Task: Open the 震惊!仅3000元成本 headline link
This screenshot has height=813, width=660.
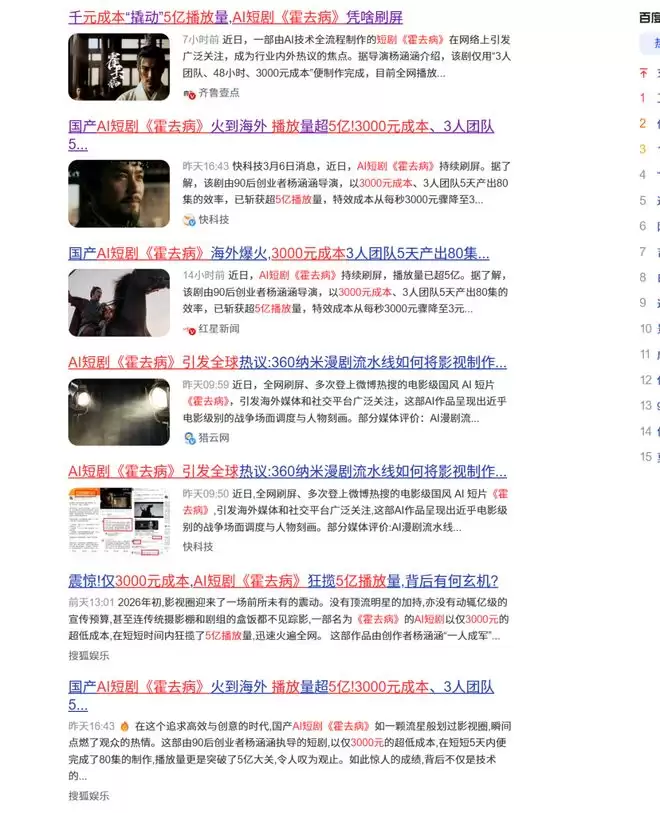Action: (x=283, y=581)
